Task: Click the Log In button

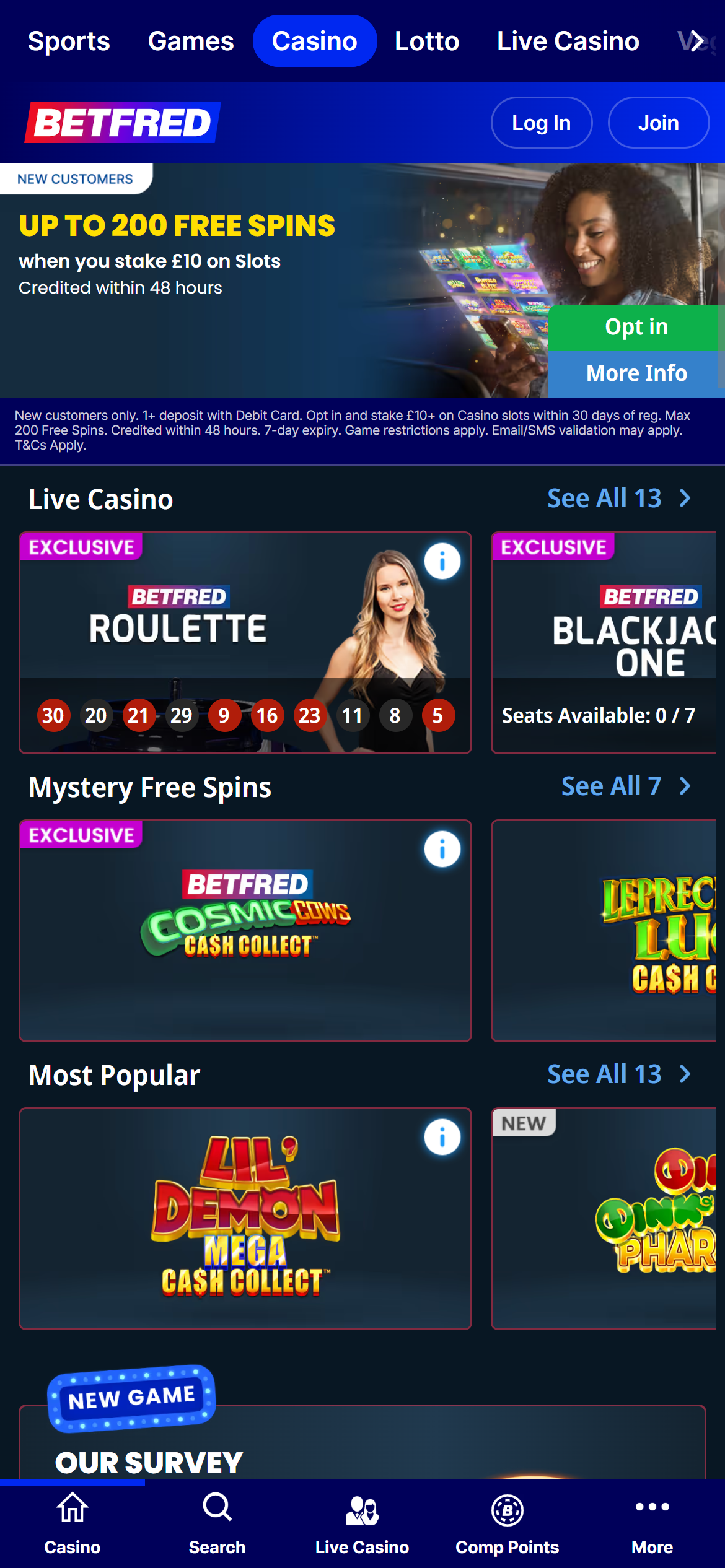Action: pos(541,122)
